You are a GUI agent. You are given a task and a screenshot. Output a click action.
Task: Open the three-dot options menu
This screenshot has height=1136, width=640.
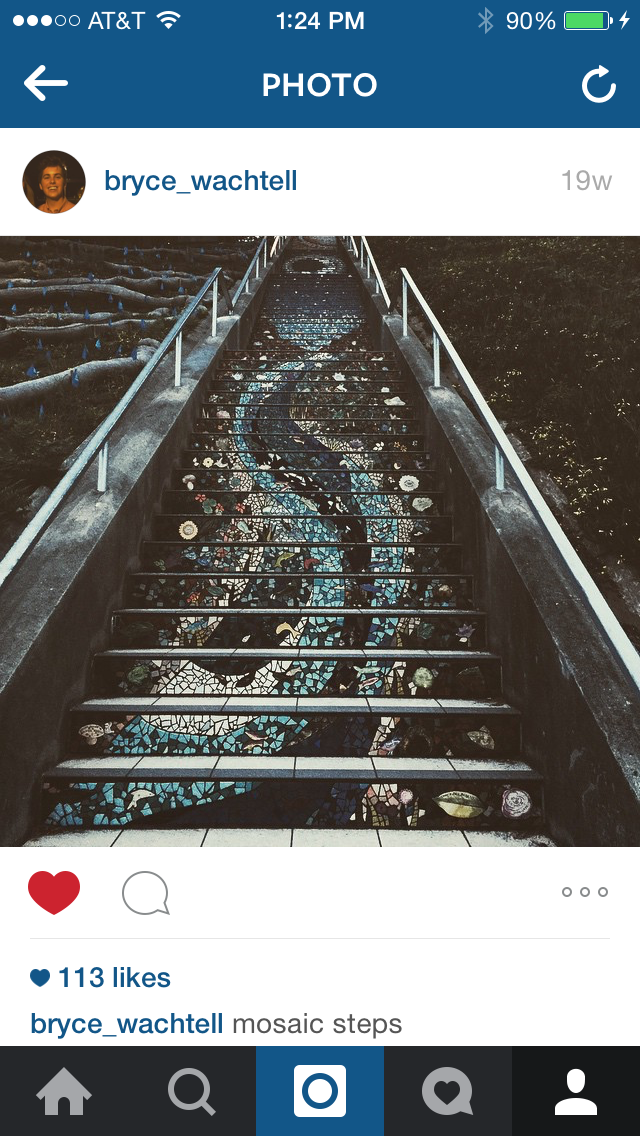coord(585,892)
